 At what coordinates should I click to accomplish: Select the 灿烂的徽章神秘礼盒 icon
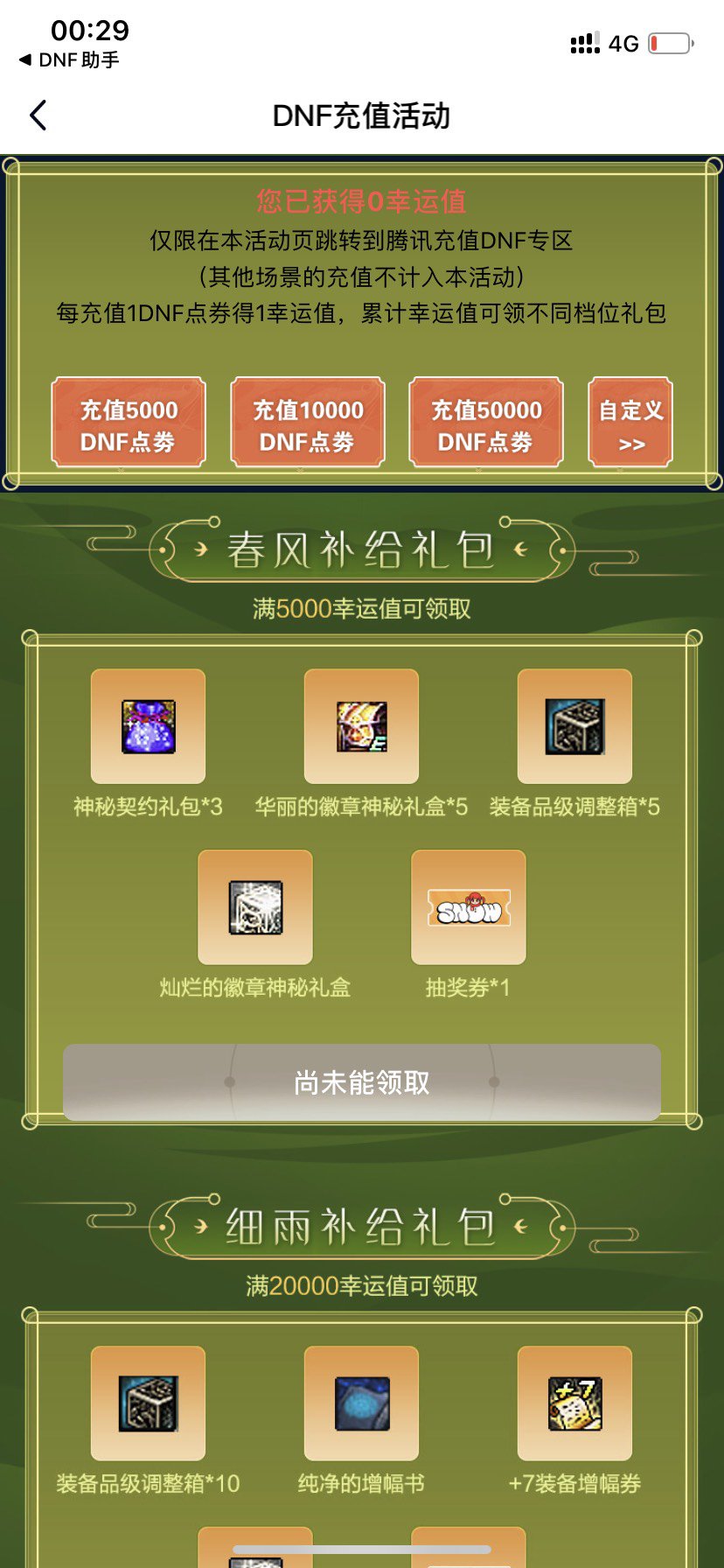(254, 906)
